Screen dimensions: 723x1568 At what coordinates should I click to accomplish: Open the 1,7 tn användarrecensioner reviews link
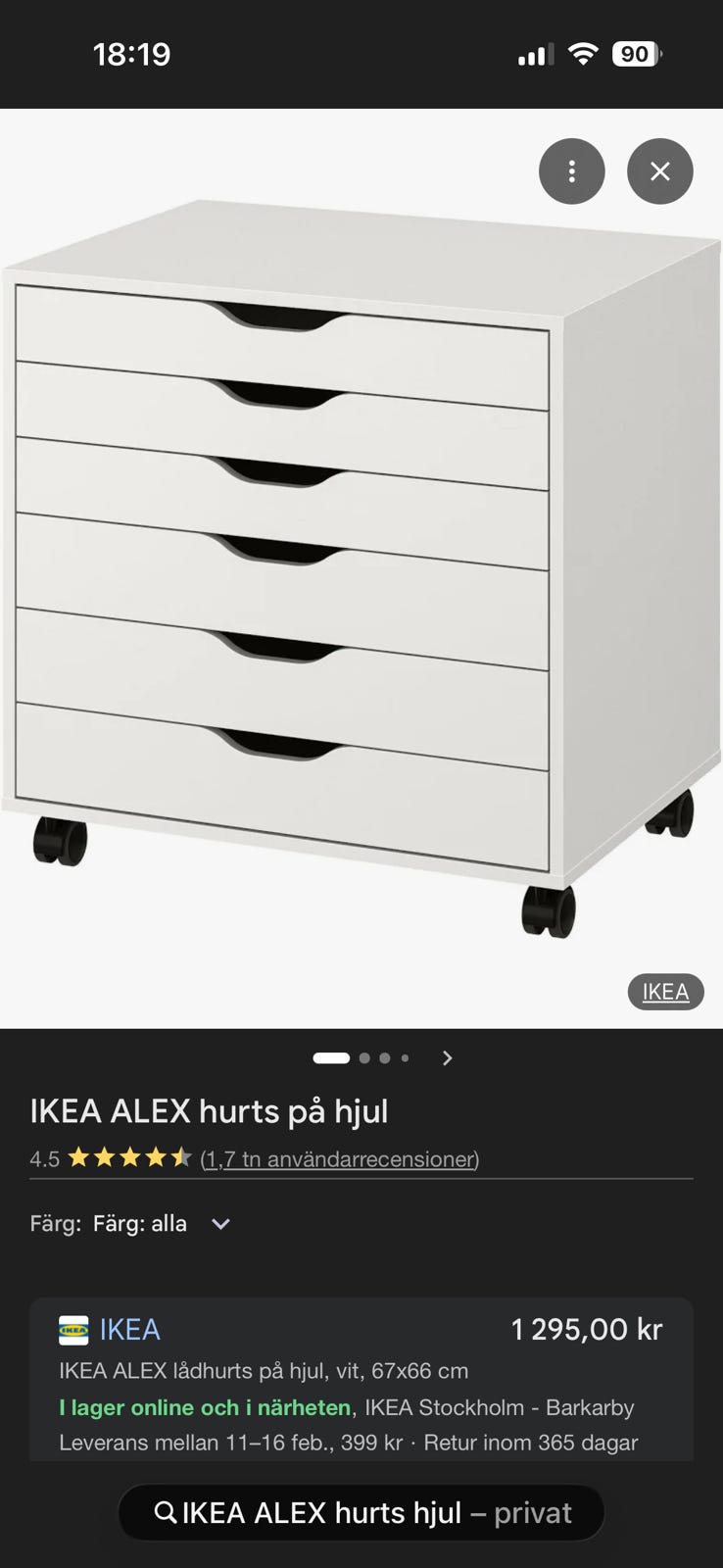[x=339, y=1158]
